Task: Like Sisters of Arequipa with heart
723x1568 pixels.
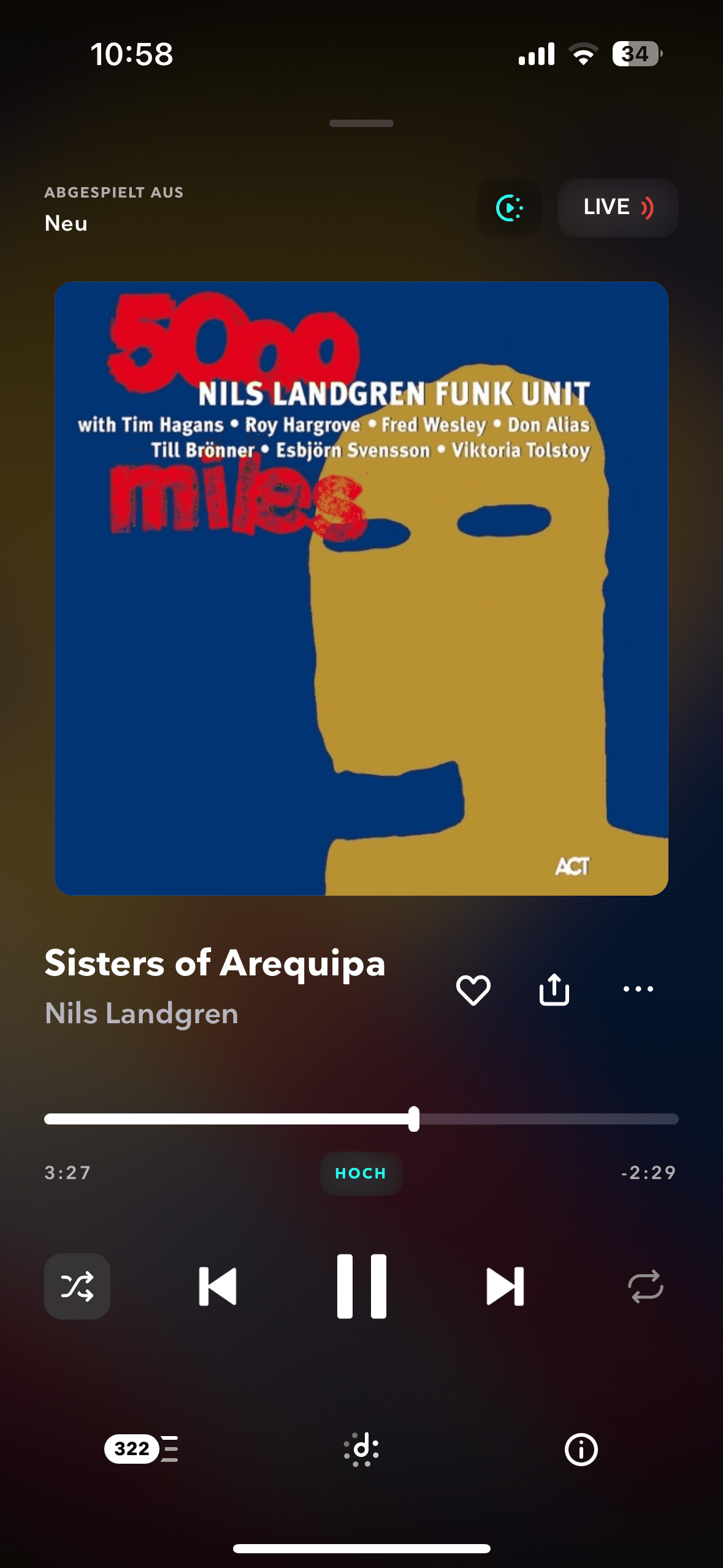Action: [x=473, y=990]
